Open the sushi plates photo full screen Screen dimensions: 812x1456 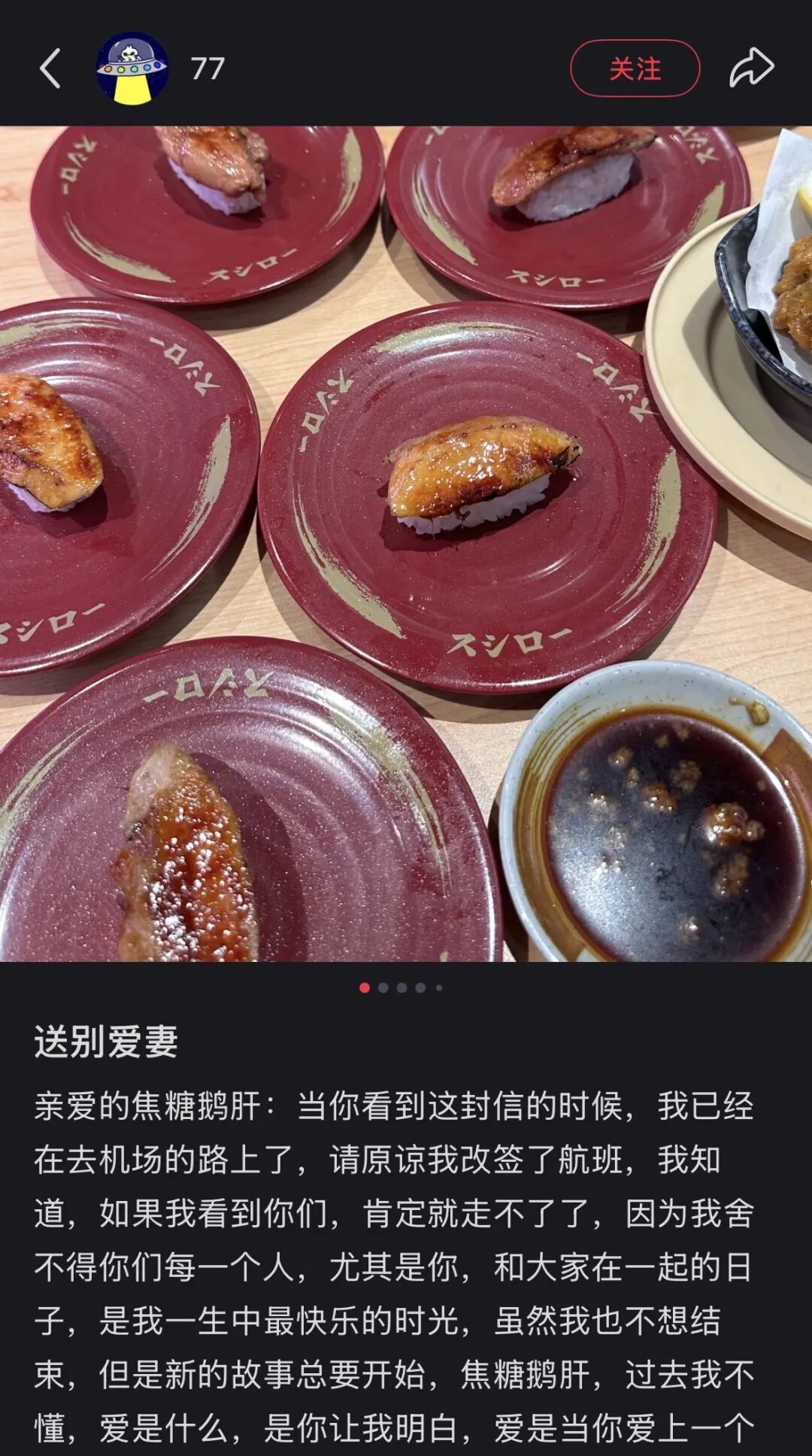pyautogui.click(x=406, y=543)
